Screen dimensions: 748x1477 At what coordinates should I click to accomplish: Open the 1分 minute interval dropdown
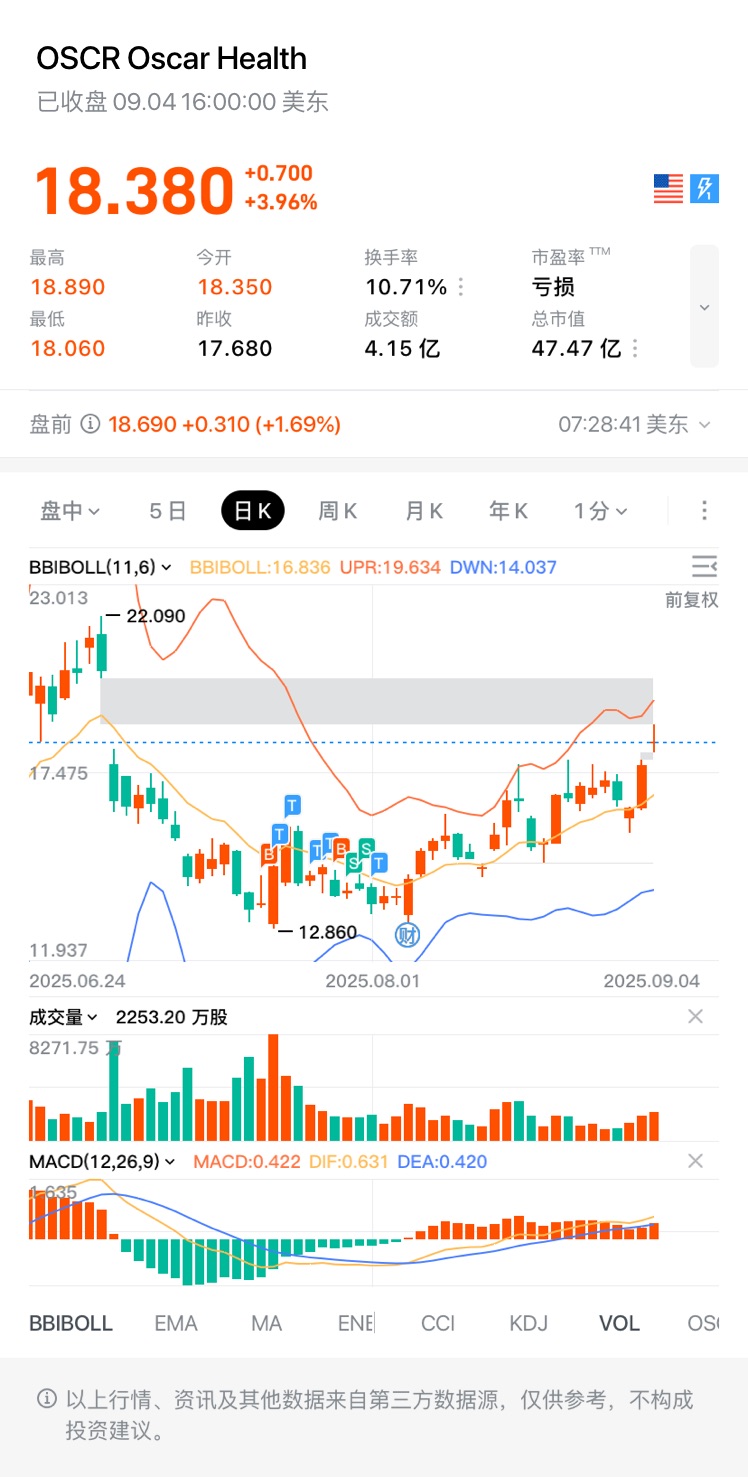(600, 511)
